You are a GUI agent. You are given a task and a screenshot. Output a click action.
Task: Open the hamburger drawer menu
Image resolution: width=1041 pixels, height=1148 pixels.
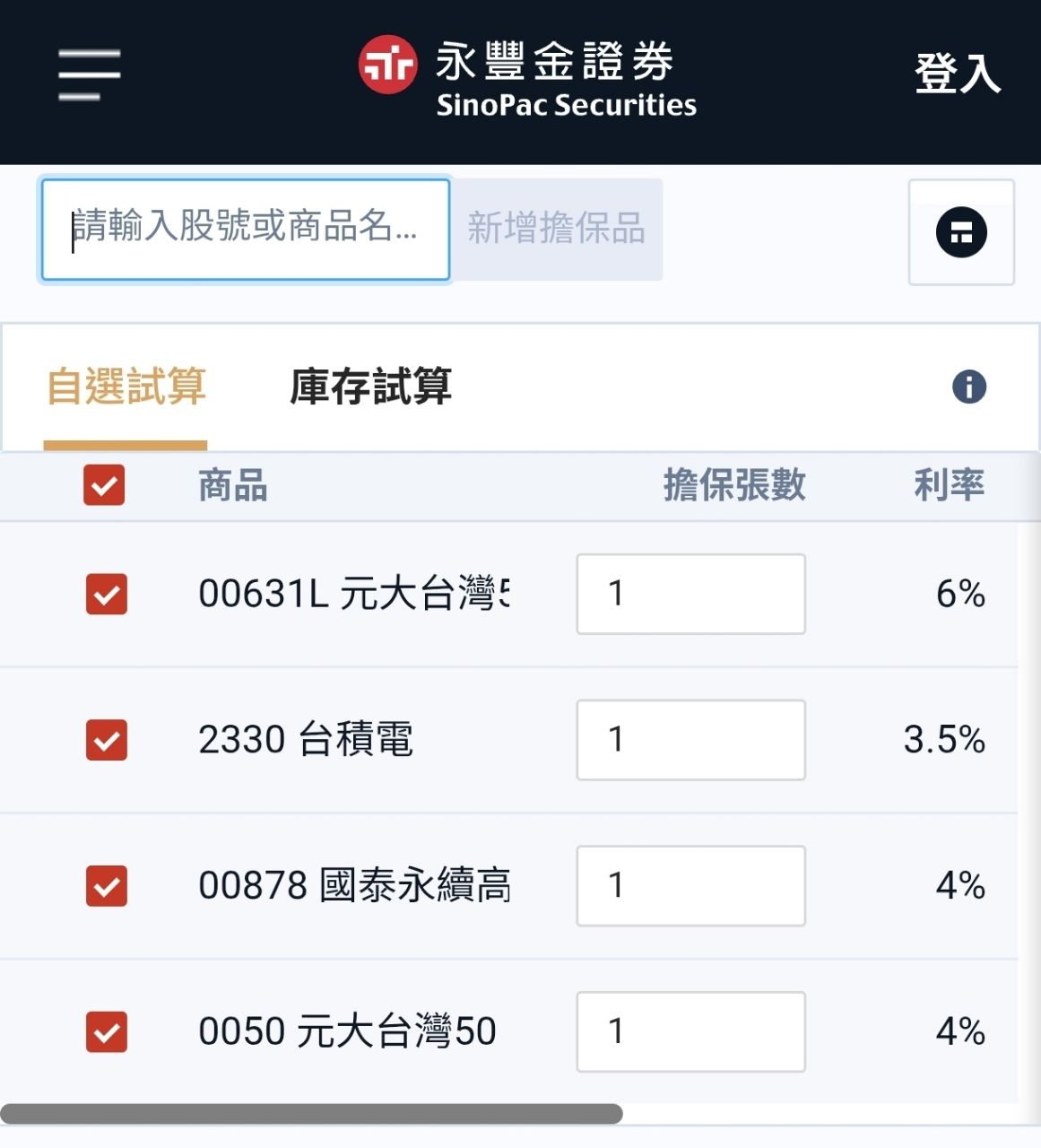click(90, 74)
